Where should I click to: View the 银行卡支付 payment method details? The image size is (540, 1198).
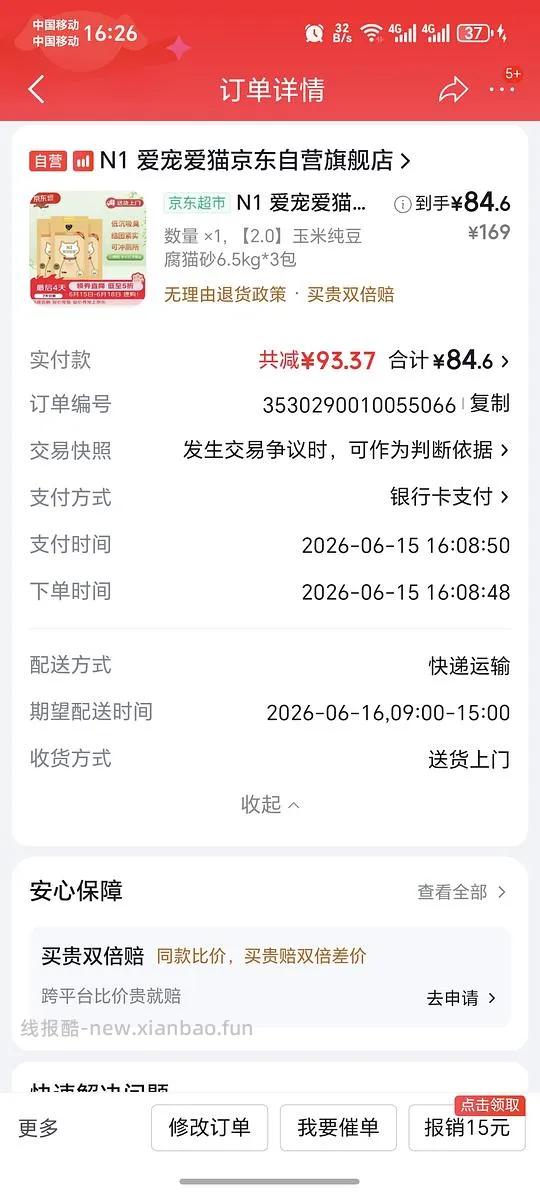point(450,497)
